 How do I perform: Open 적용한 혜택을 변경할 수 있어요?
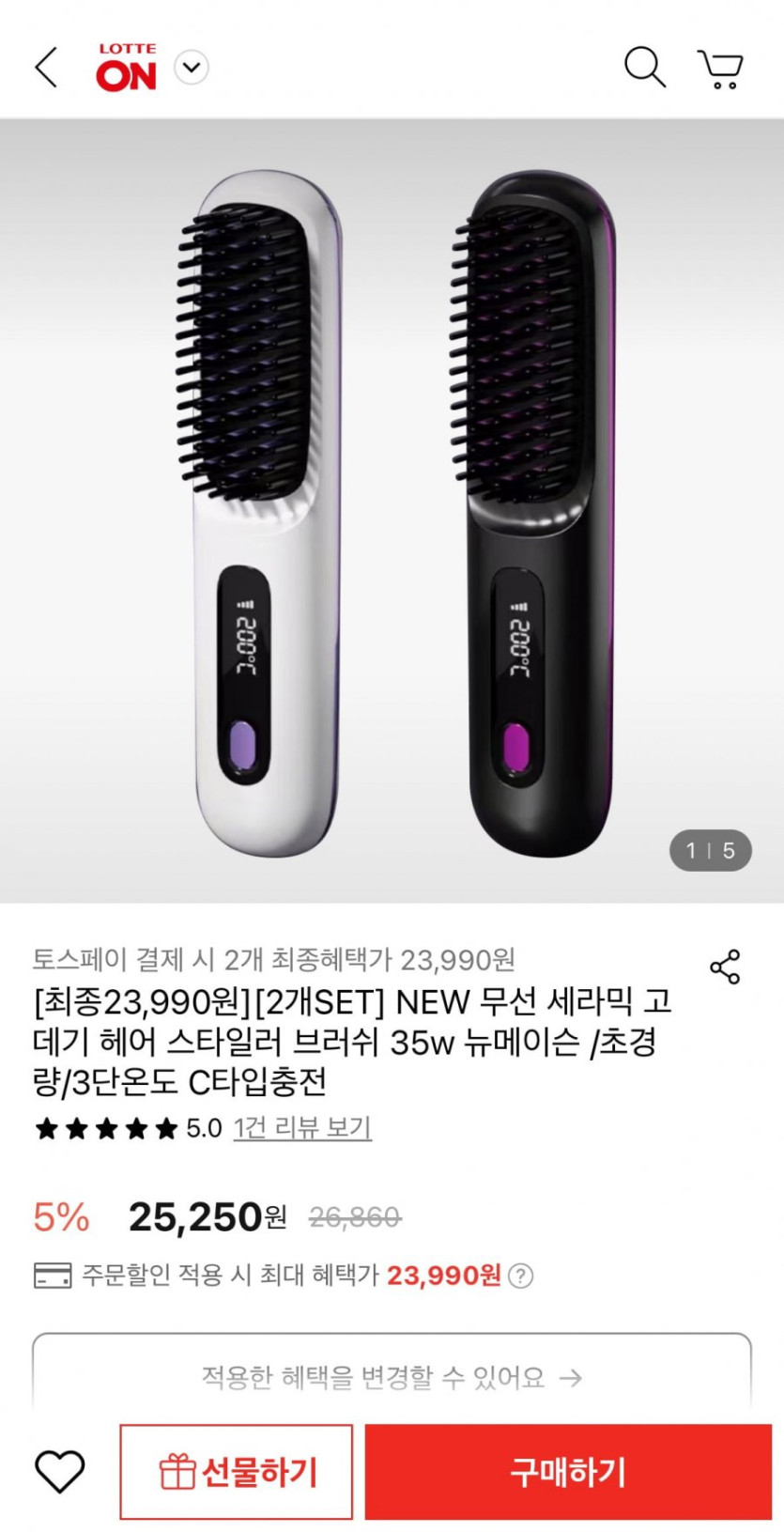click(x=392, y=1377)
